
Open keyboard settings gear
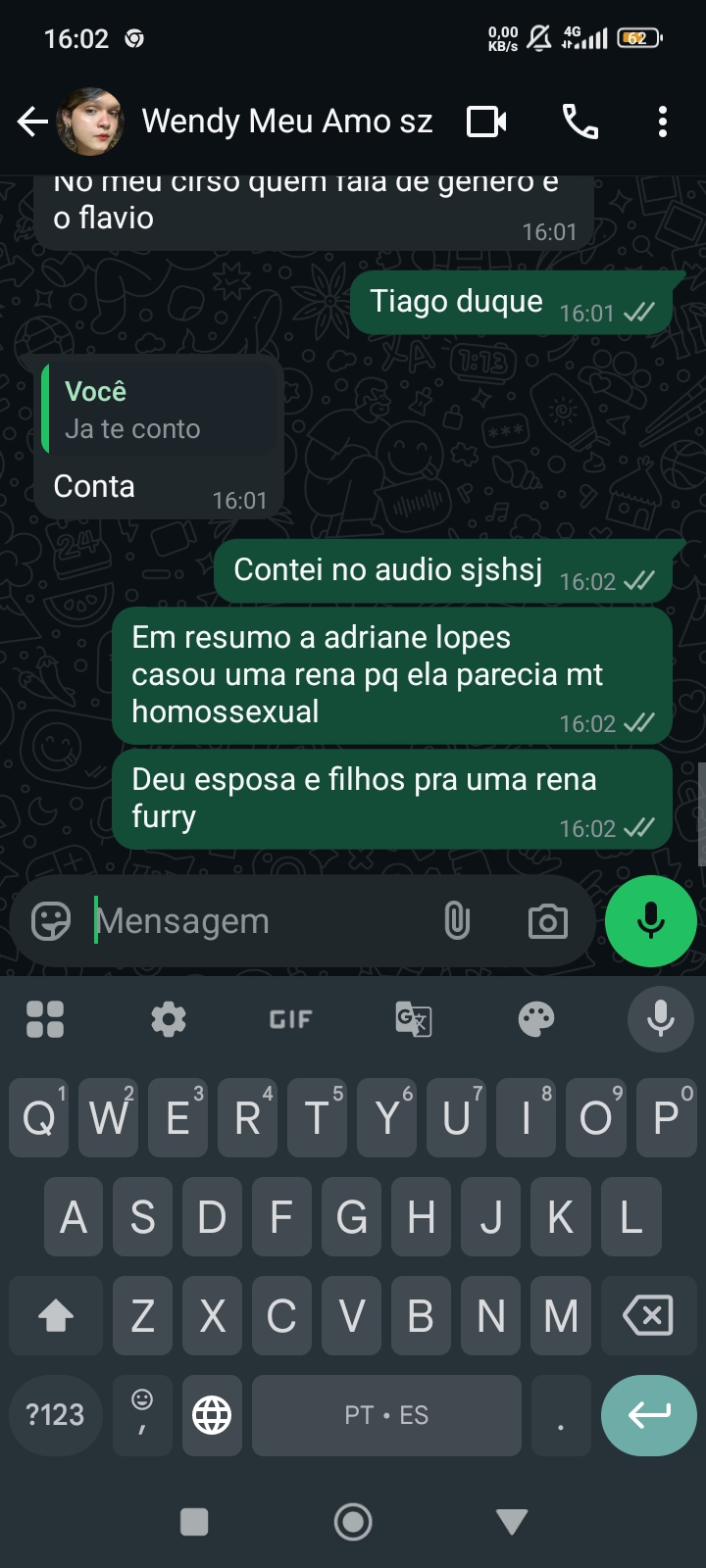(x=169, y=1019)
